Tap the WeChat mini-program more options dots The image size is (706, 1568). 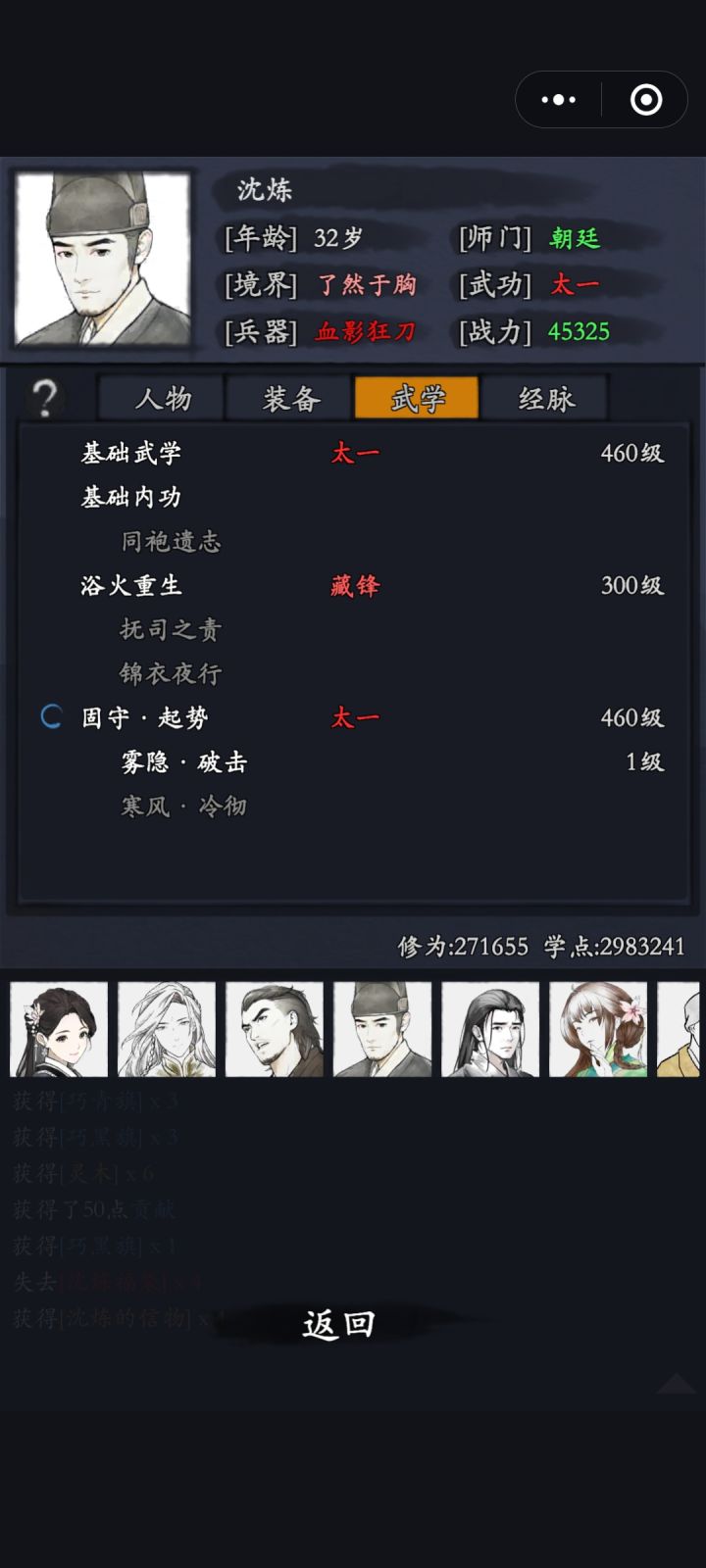coord(558,100)
